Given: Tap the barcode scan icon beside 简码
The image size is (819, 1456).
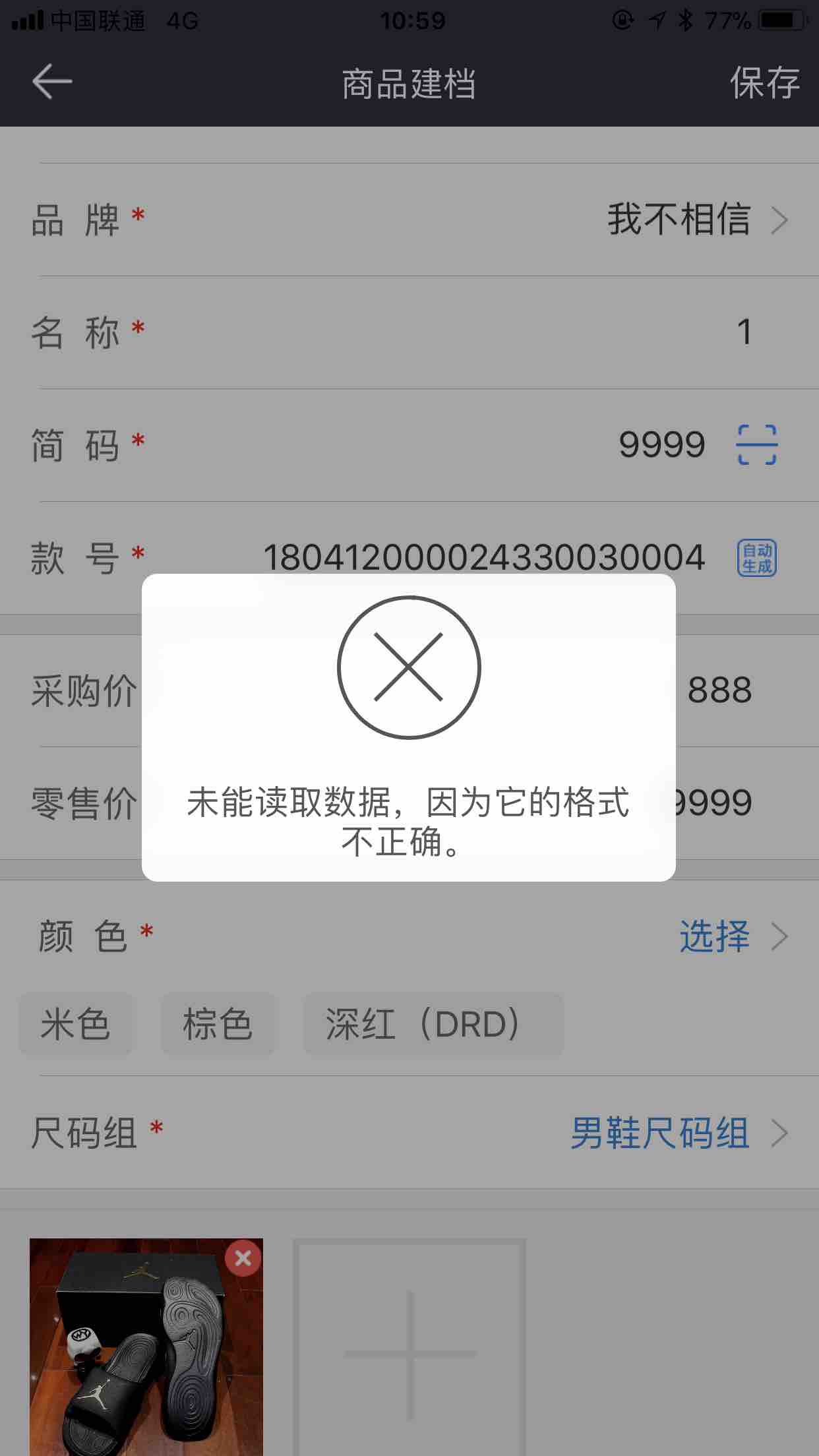Looking at the screenshot, I should [756, 445].
